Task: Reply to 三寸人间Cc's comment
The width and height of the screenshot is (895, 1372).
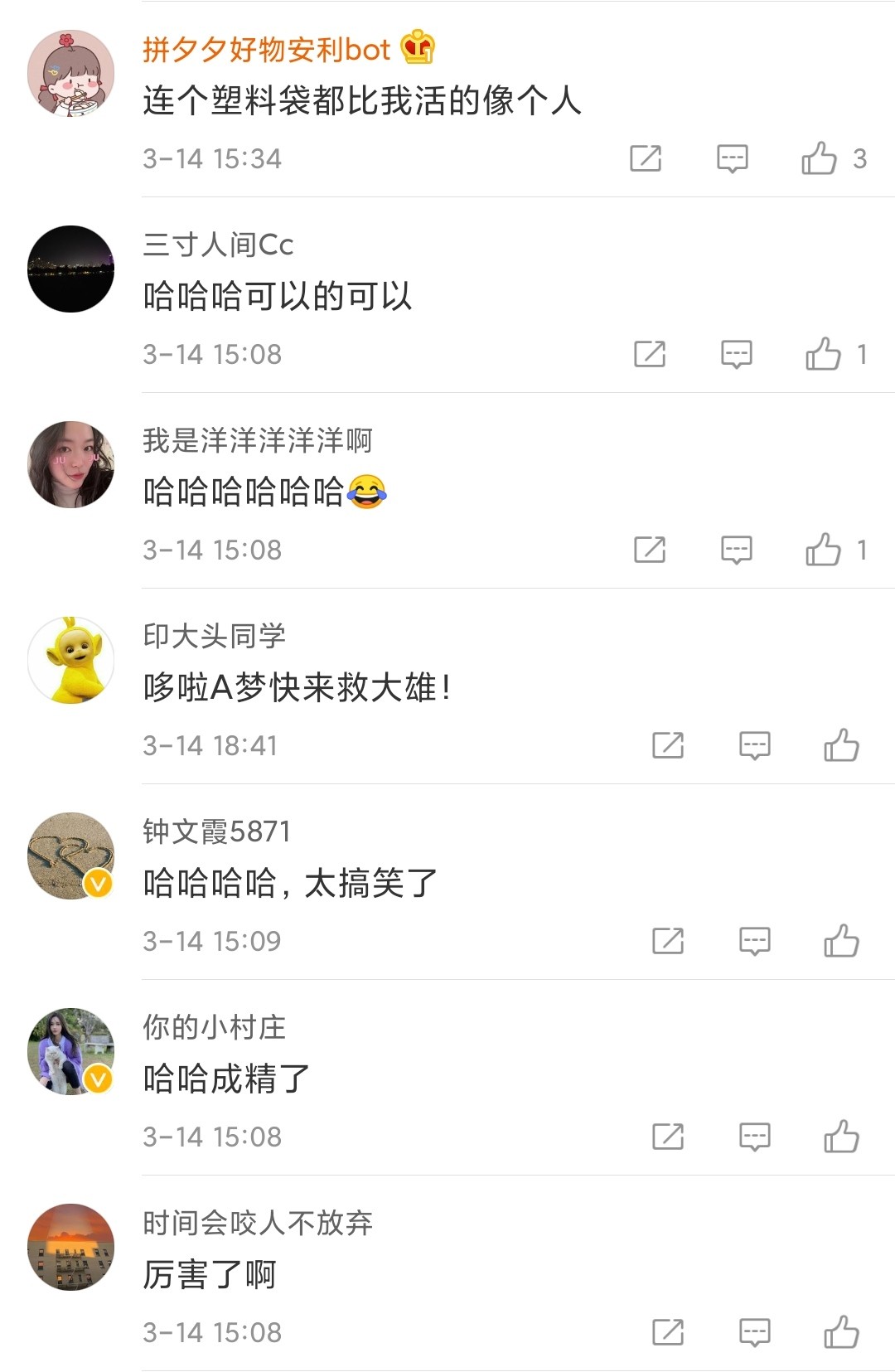Action: point(736,354)
